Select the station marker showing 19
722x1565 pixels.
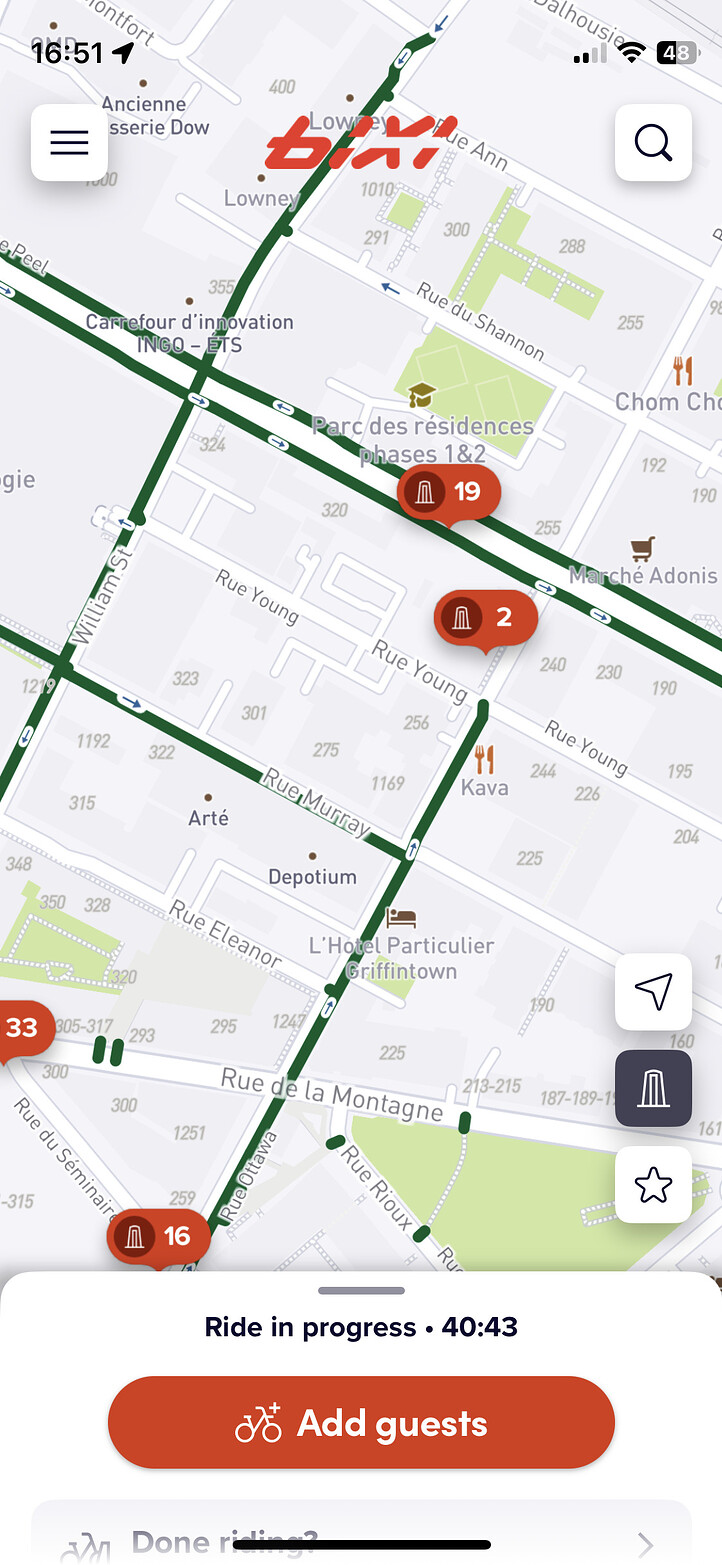point(449,493)
